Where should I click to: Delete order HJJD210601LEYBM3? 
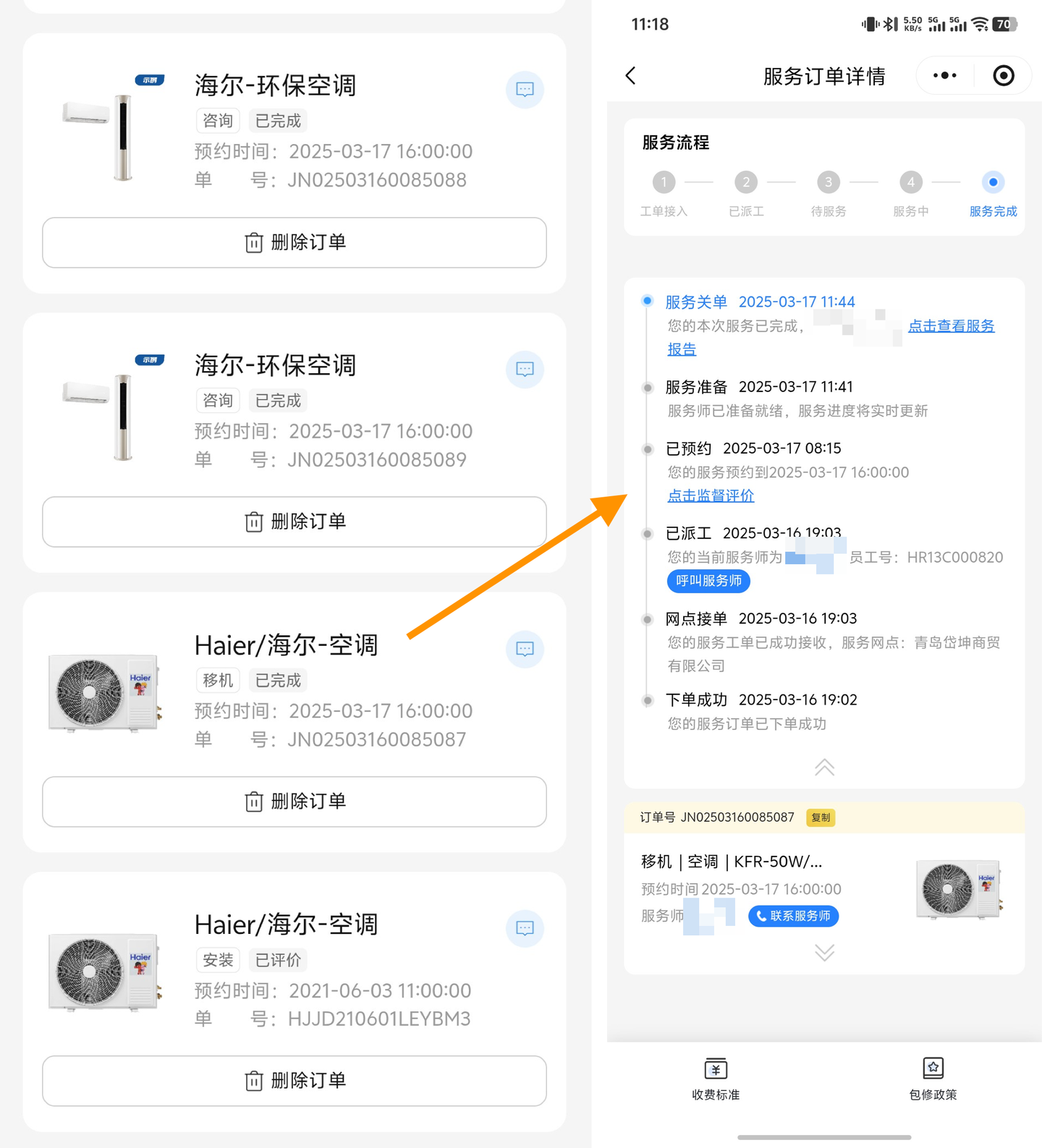pyautogui.click(x=295, y=1081)
